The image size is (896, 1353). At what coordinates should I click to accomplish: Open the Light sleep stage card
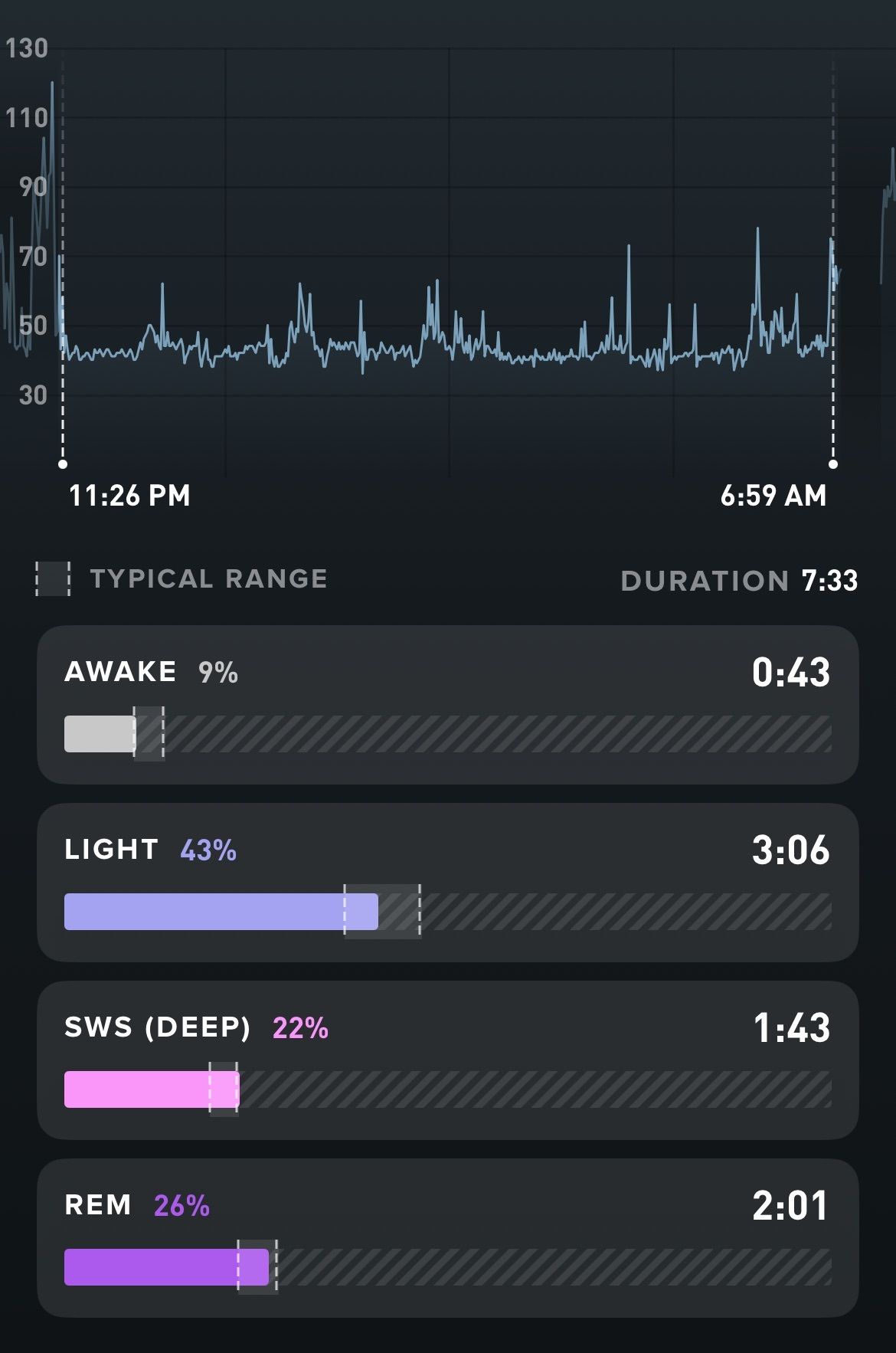click(x=447, y=882)
